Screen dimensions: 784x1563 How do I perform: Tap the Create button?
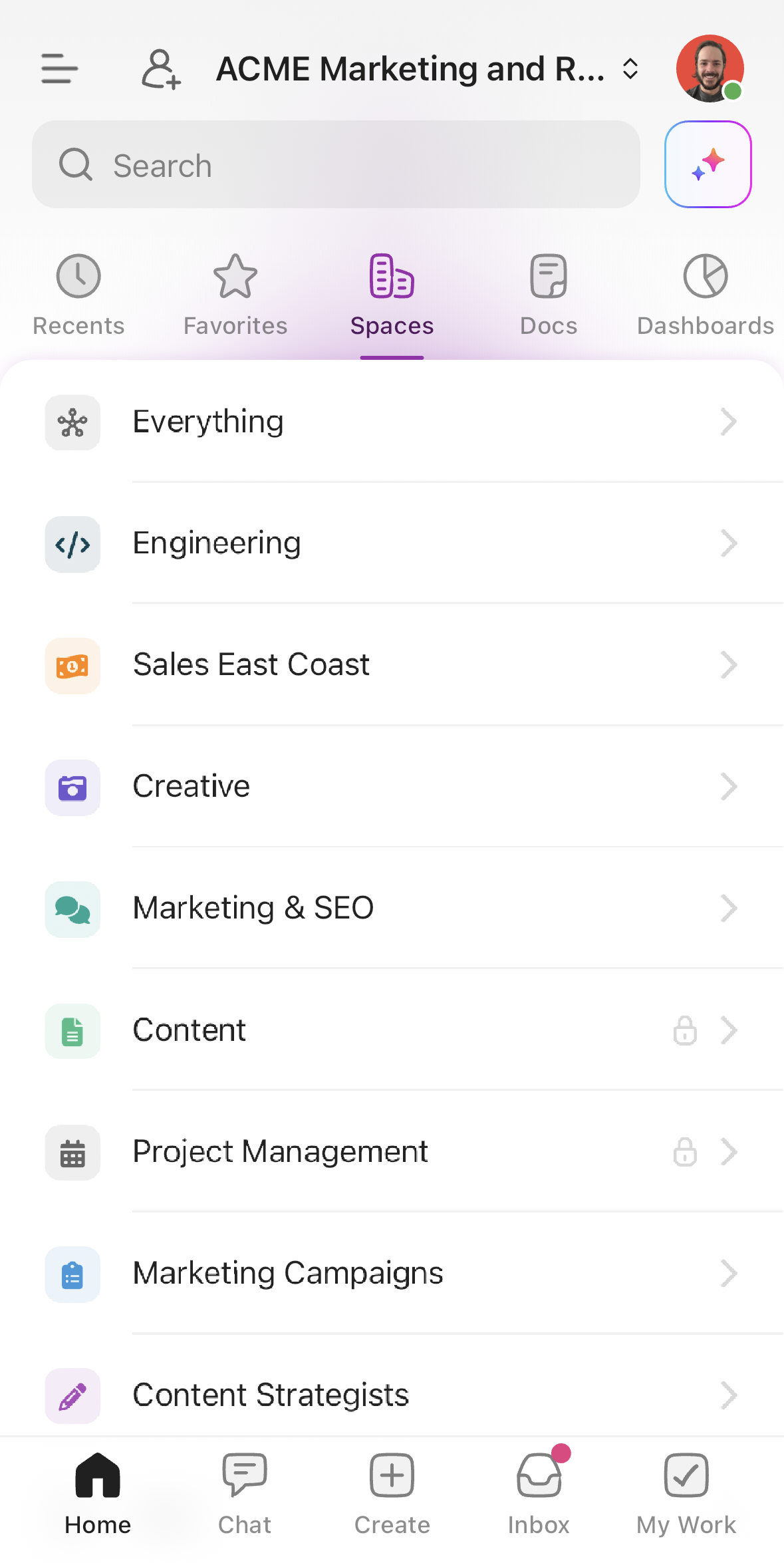coord(392,1493)
